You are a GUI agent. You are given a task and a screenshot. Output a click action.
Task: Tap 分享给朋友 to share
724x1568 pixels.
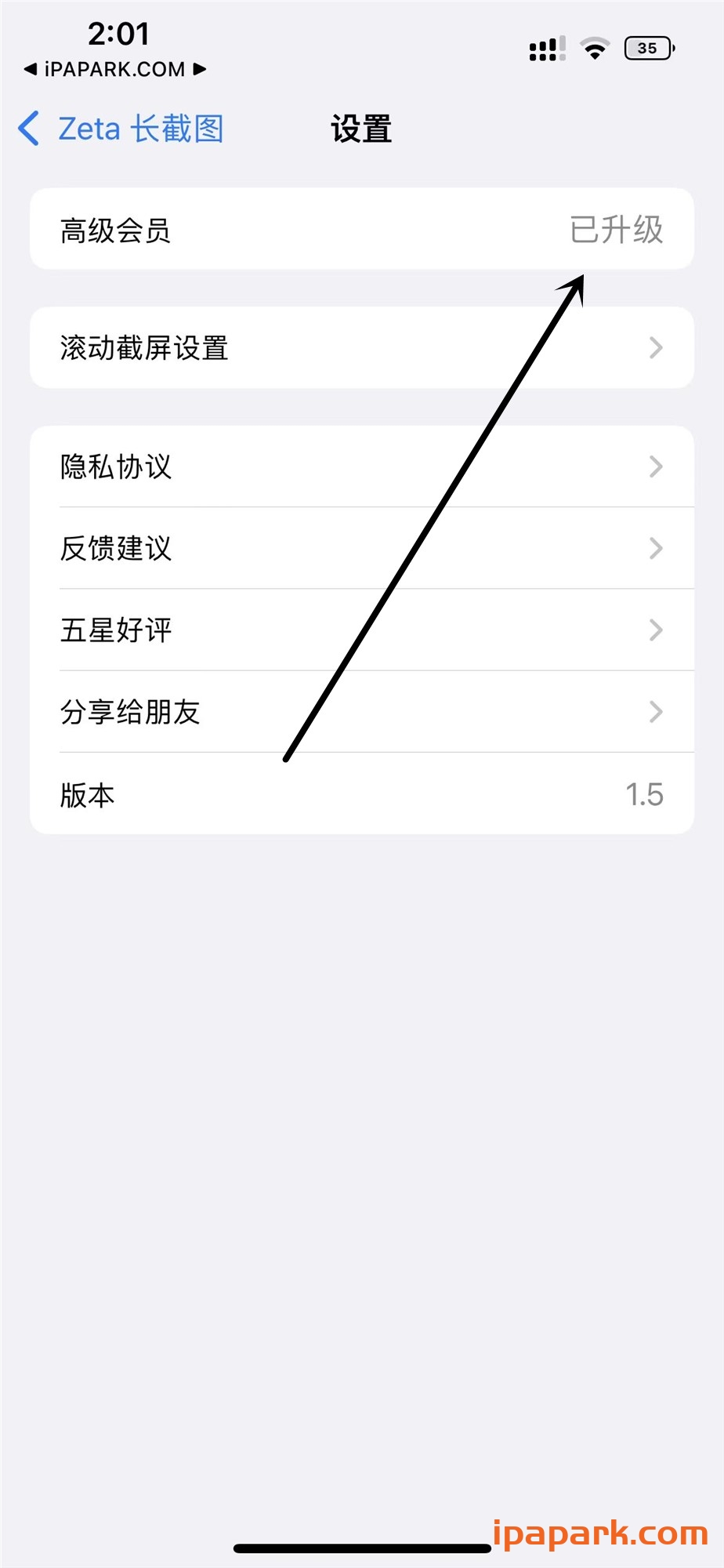[360, 711]
